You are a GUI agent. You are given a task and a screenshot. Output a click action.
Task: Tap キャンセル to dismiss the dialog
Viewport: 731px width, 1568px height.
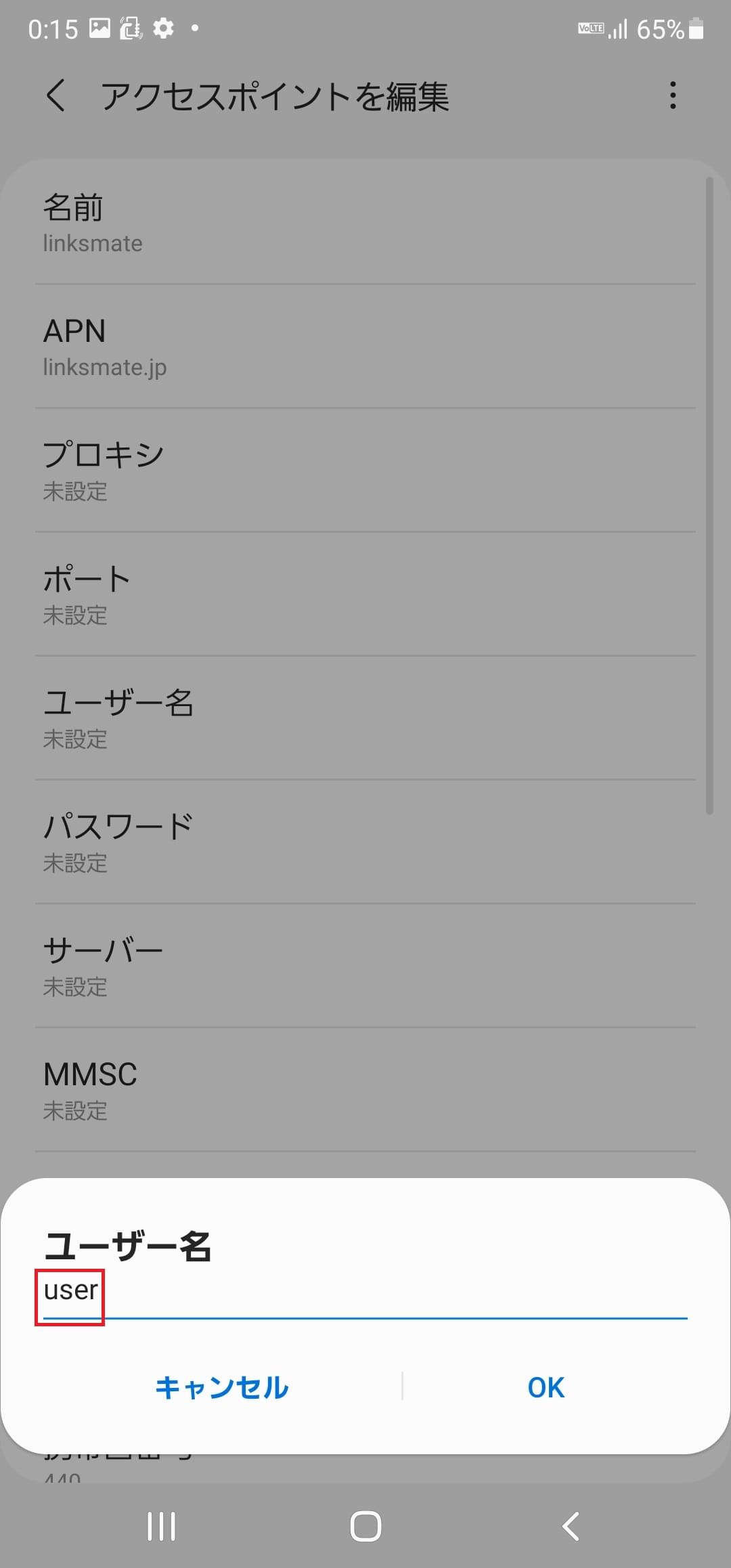tap(222, 1387)
